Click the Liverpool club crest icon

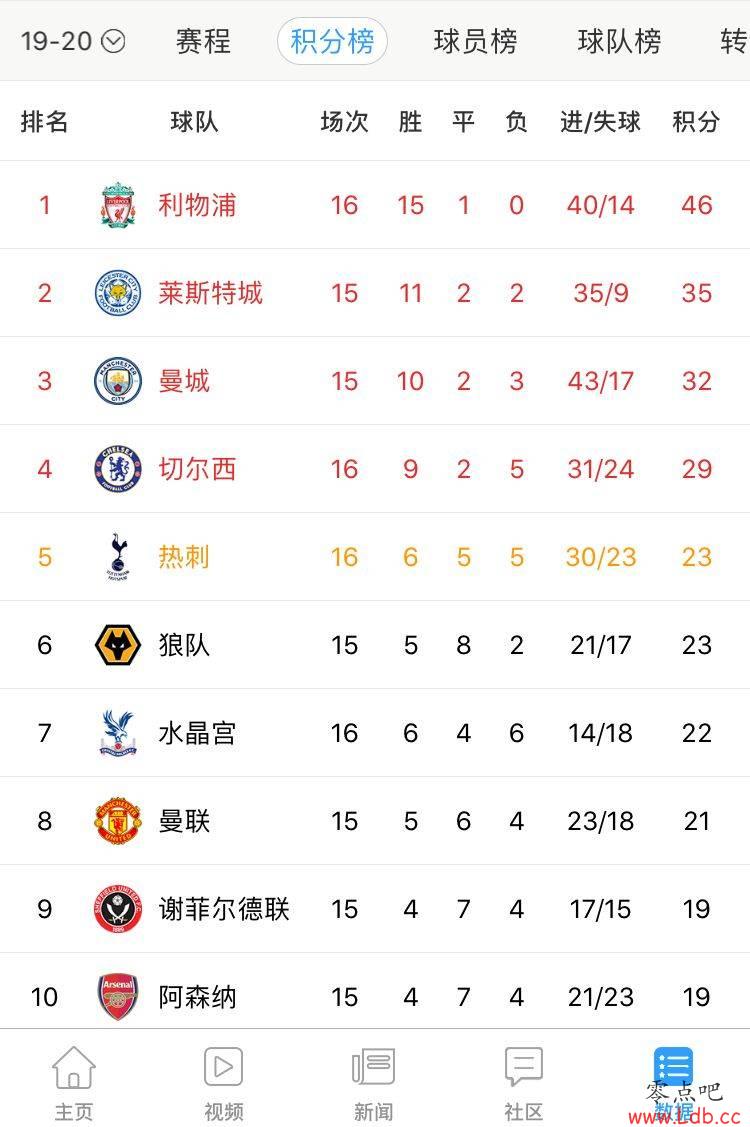click(119, 205)
